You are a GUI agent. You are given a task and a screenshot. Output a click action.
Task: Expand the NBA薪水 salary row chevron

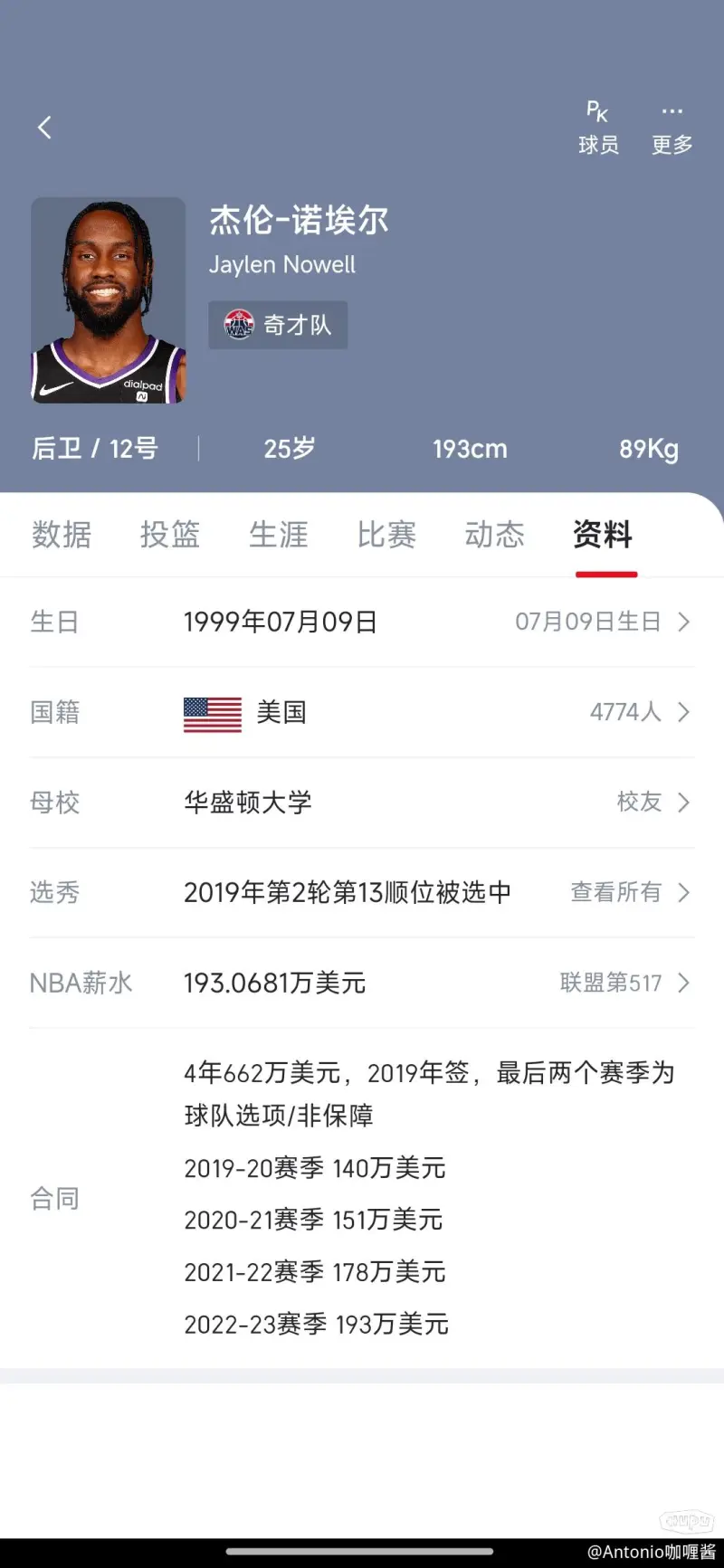coord(683,983)
